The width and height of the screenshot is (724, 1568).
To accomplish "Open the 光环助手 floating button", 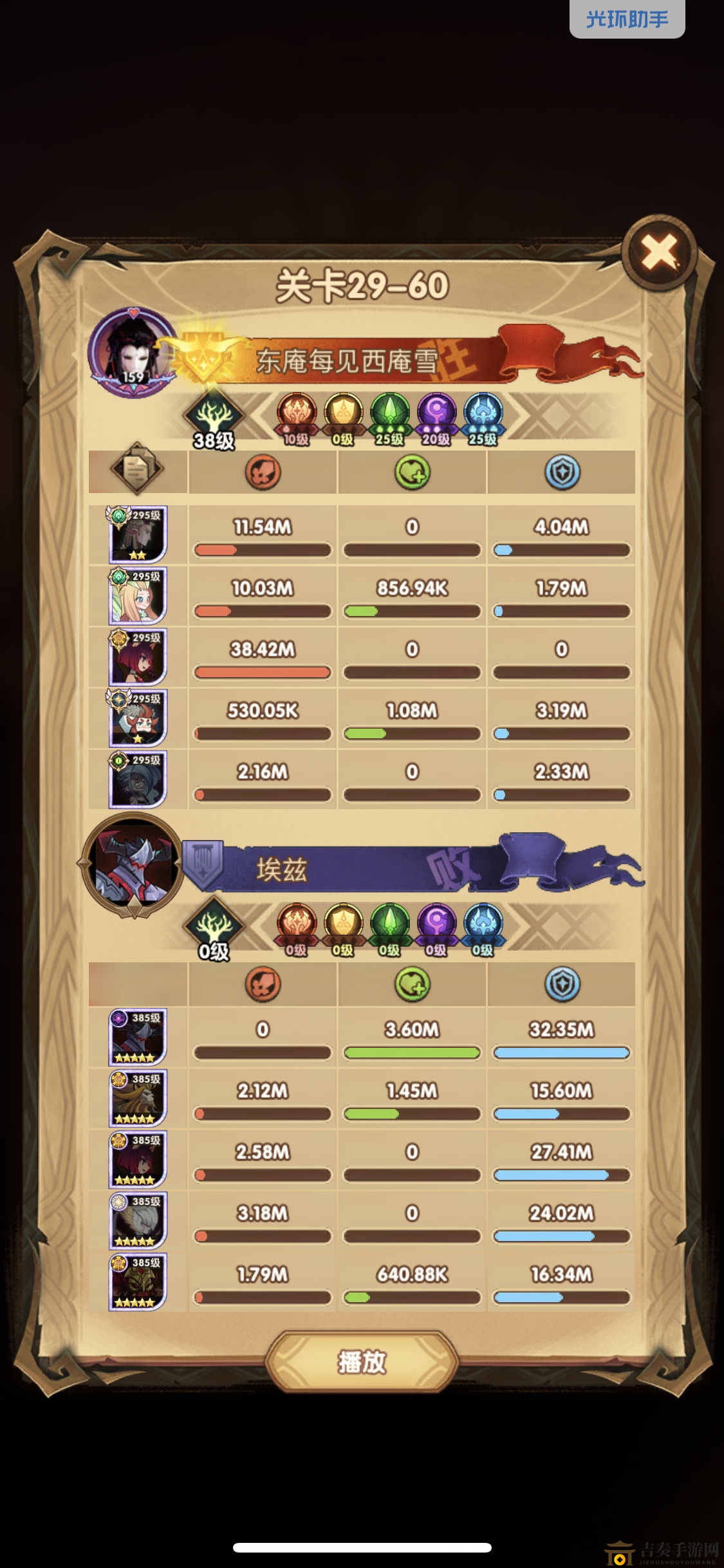I will (x=627, y=19).
